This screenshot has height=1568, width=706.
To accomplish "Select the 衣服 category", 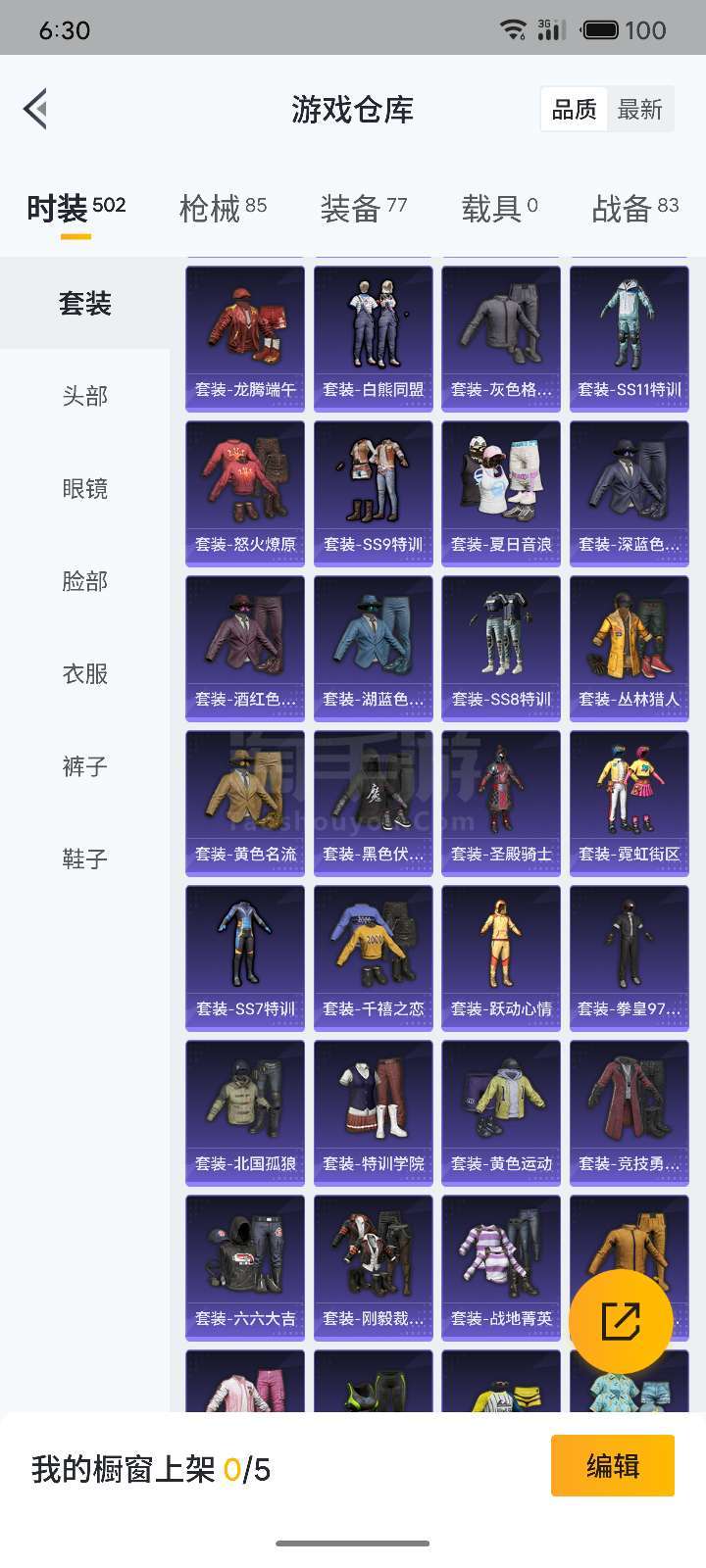I will [85, 673].
